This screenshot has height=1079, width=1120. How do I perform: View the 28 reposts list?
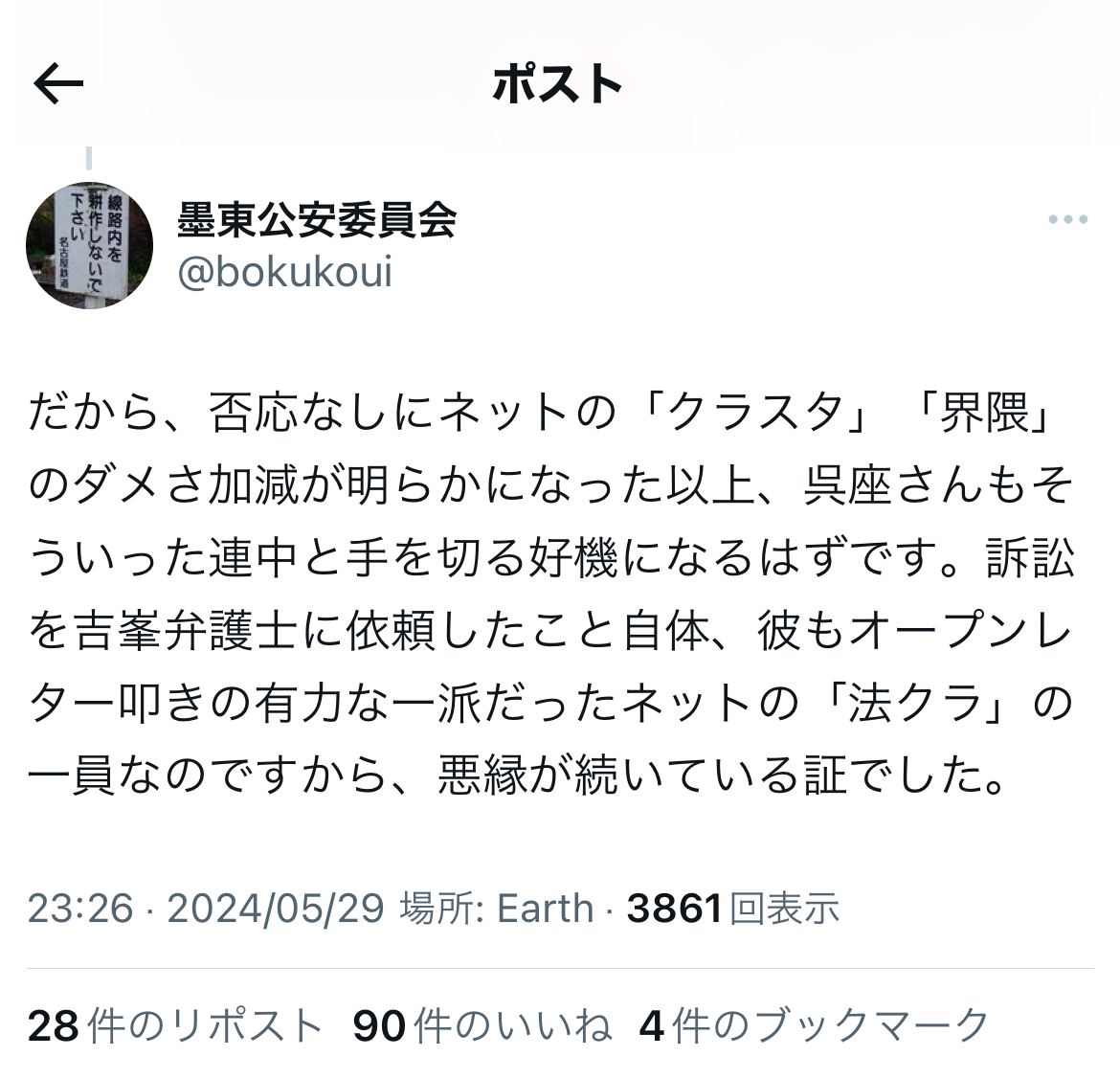tap(175, 1026)
